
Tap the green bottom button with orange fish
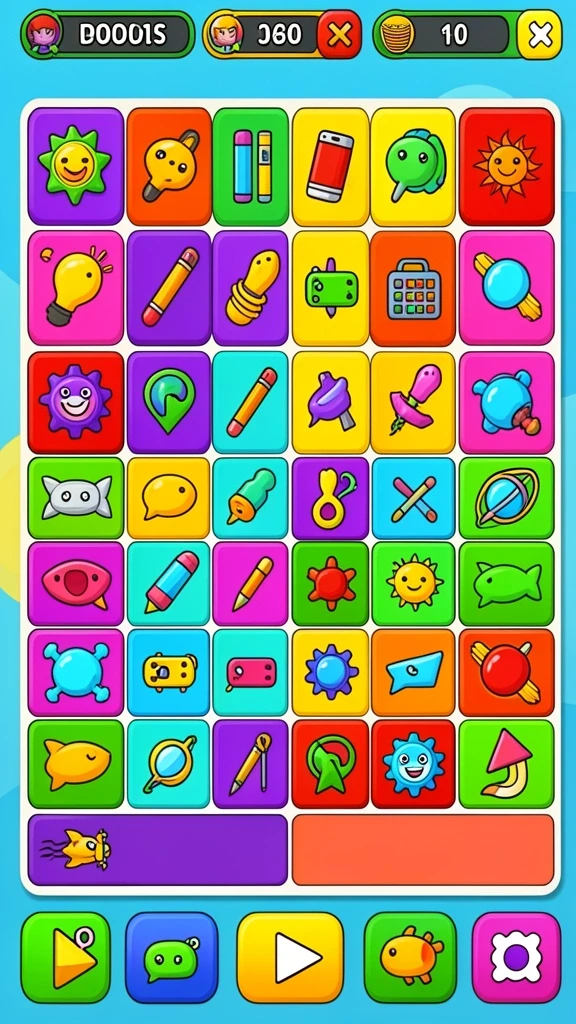pos(409,957)
